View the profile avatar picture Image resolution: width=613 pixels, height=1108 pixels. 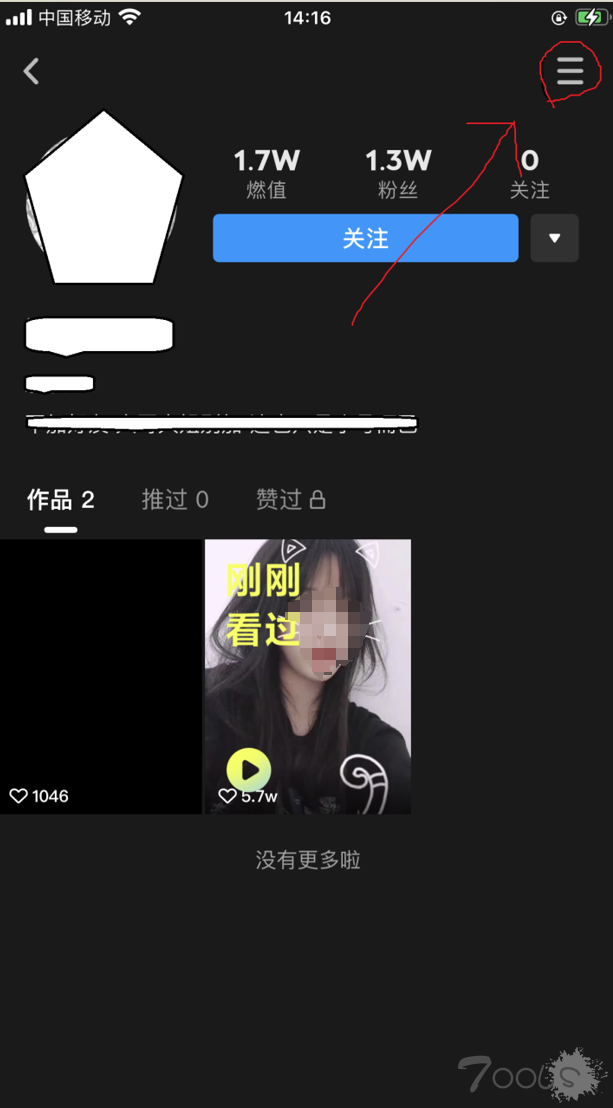104,197
